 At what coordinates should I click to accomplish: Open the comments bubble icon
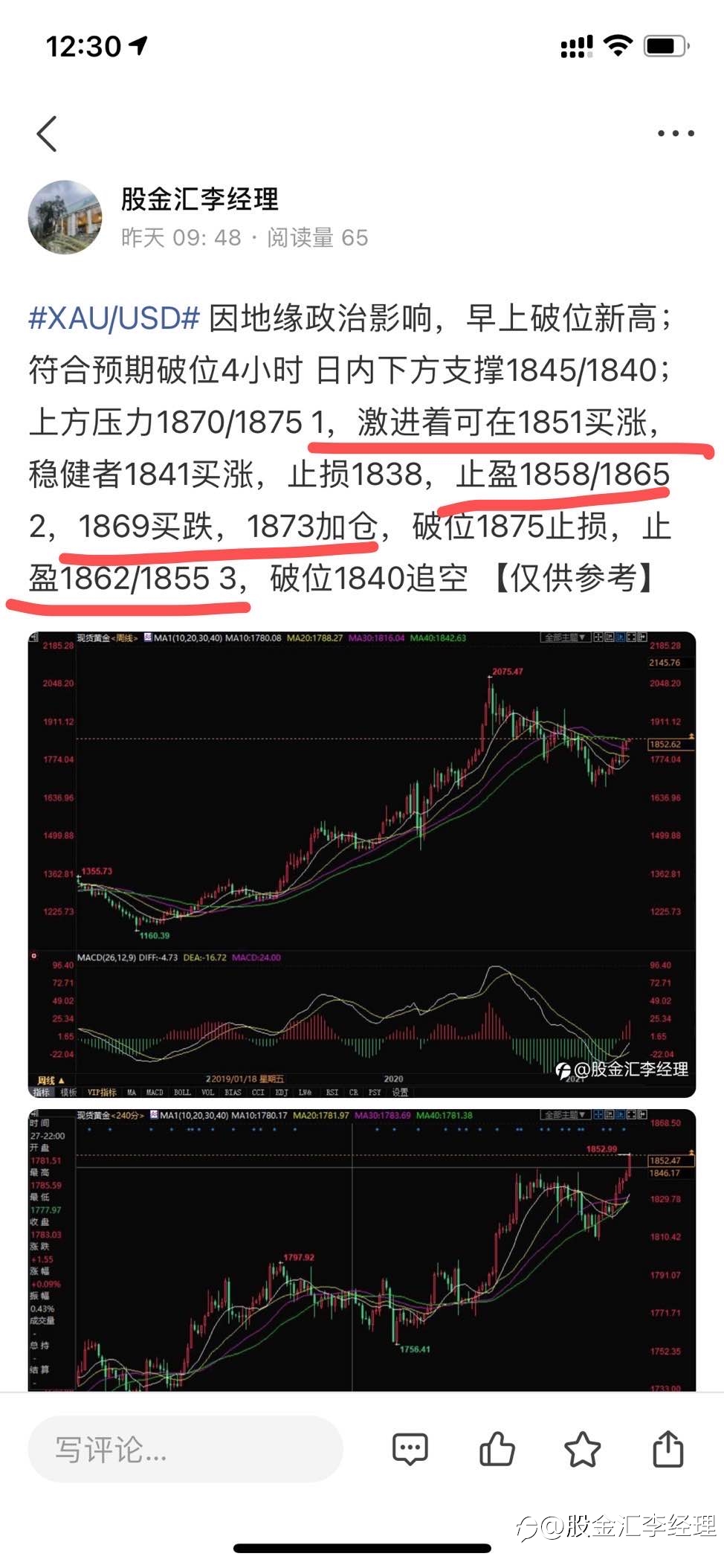[x=410, y=1448]
